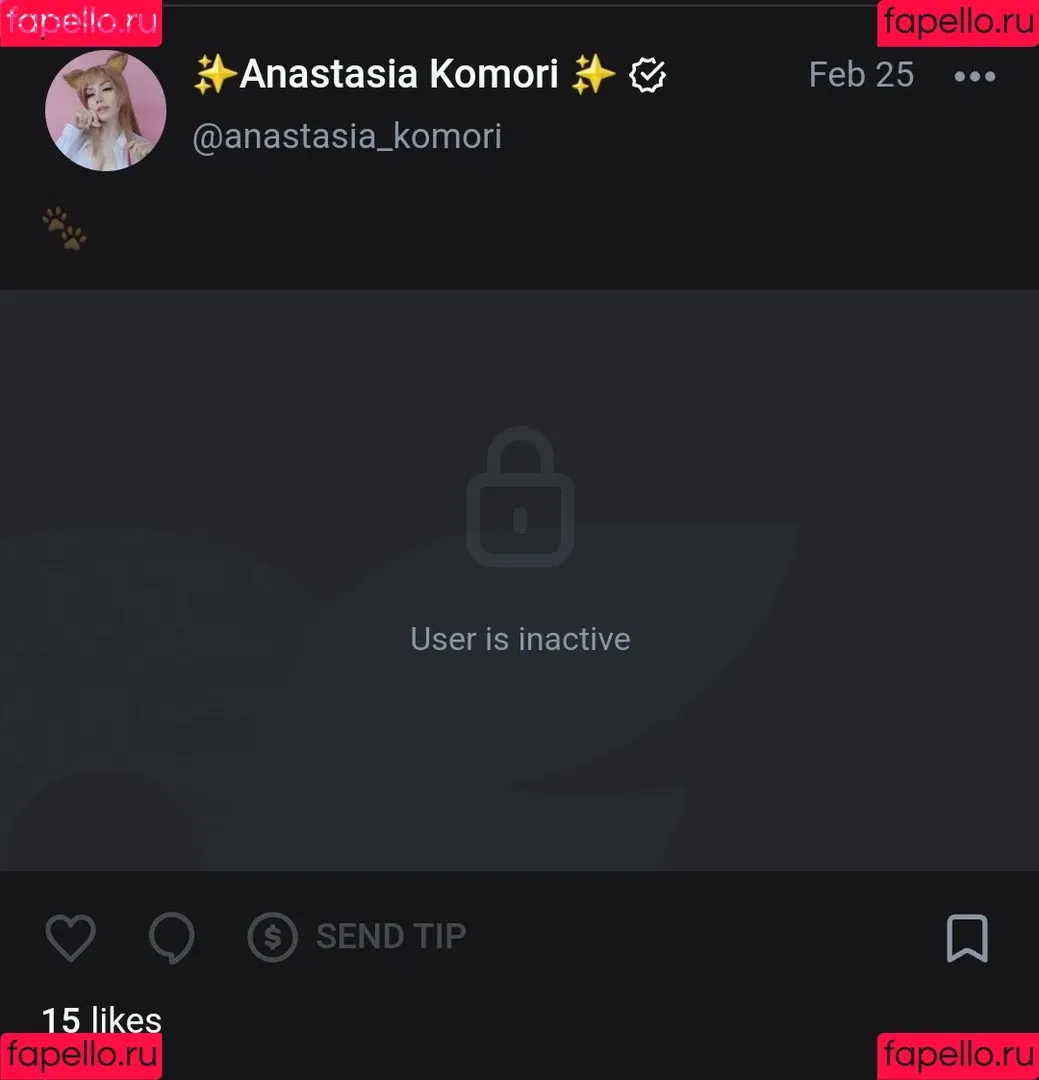The width and height of the screenshot is (1039, 1080).
Task: Open comments via the speech bubble icon
Action: (x=171, y=938)
